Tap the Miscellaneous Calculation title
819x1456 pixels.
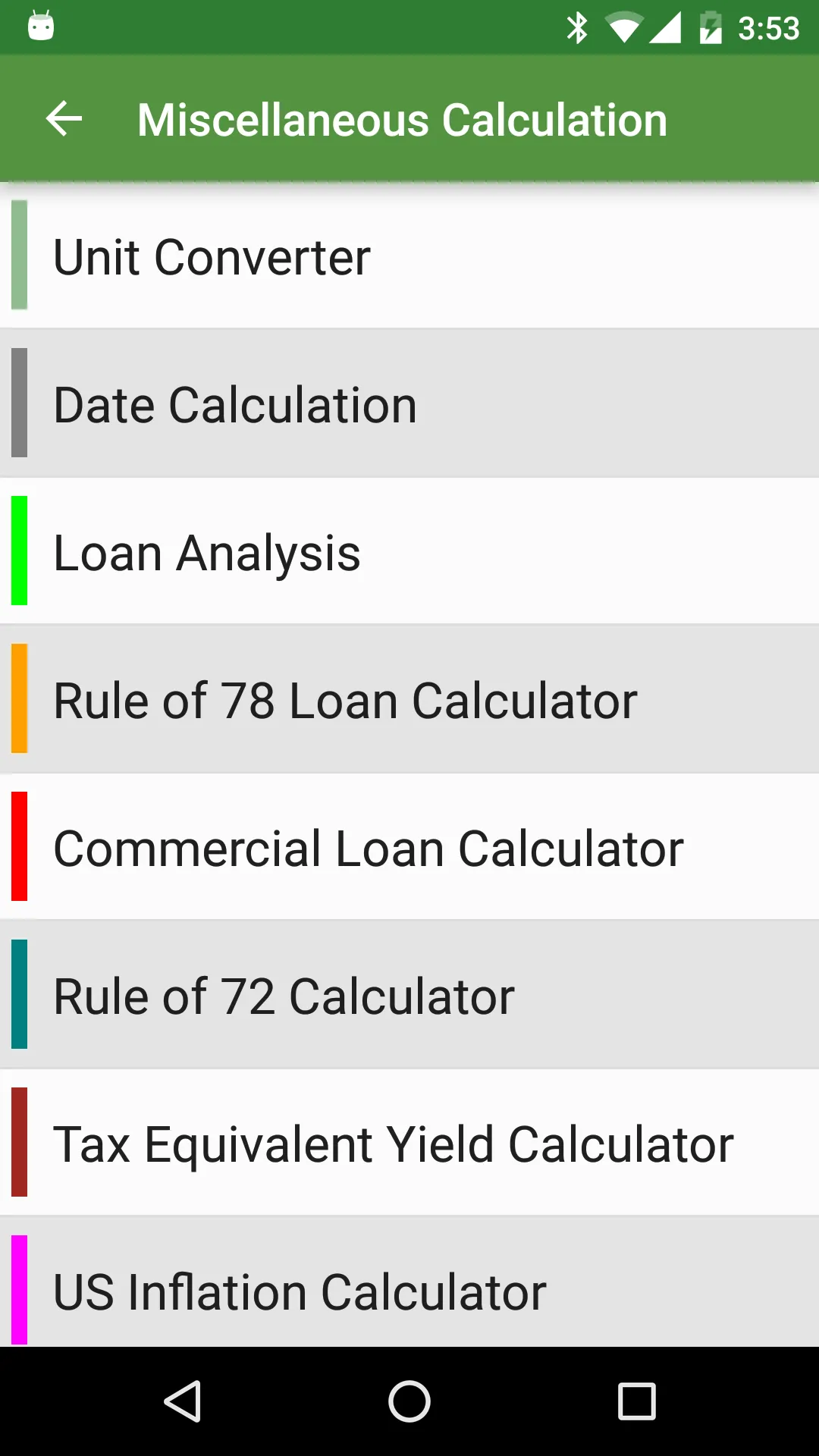(402, 118)
